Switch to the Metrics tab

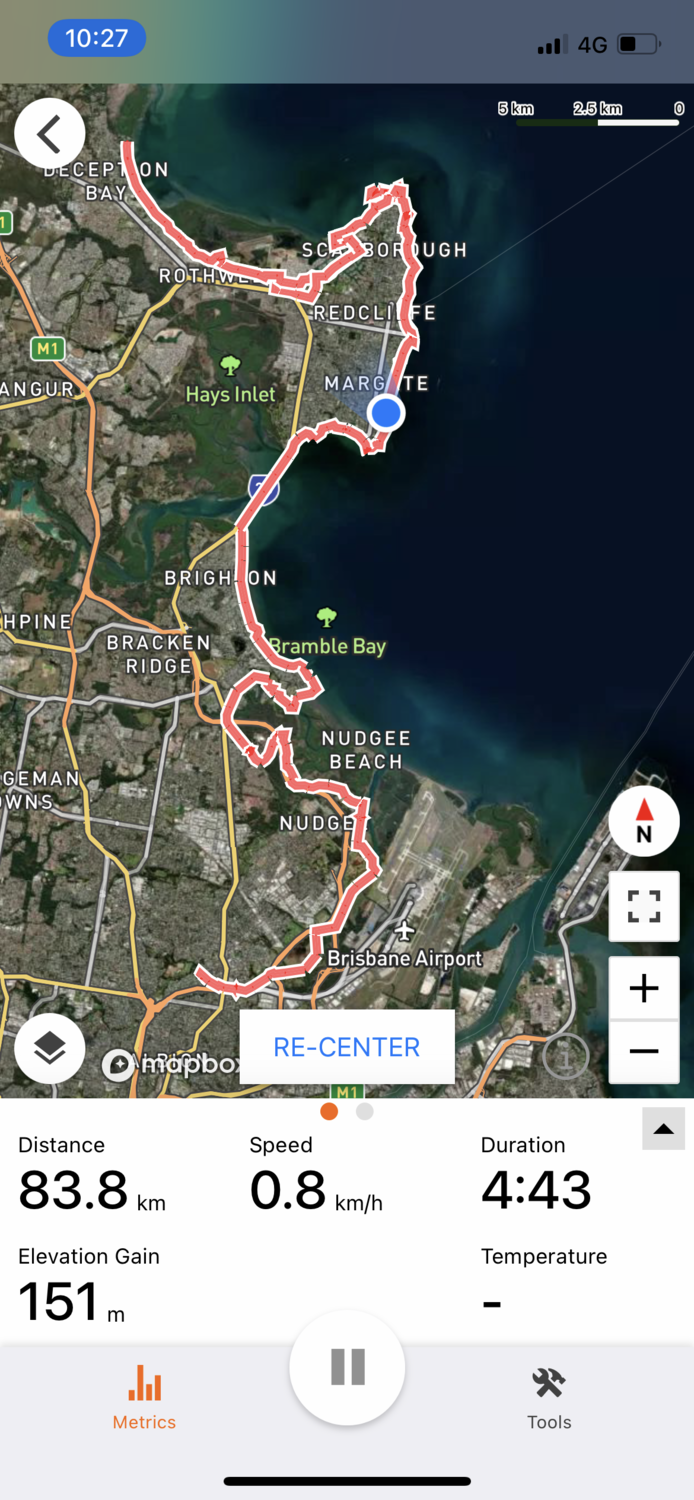[x=144, y=1397]
